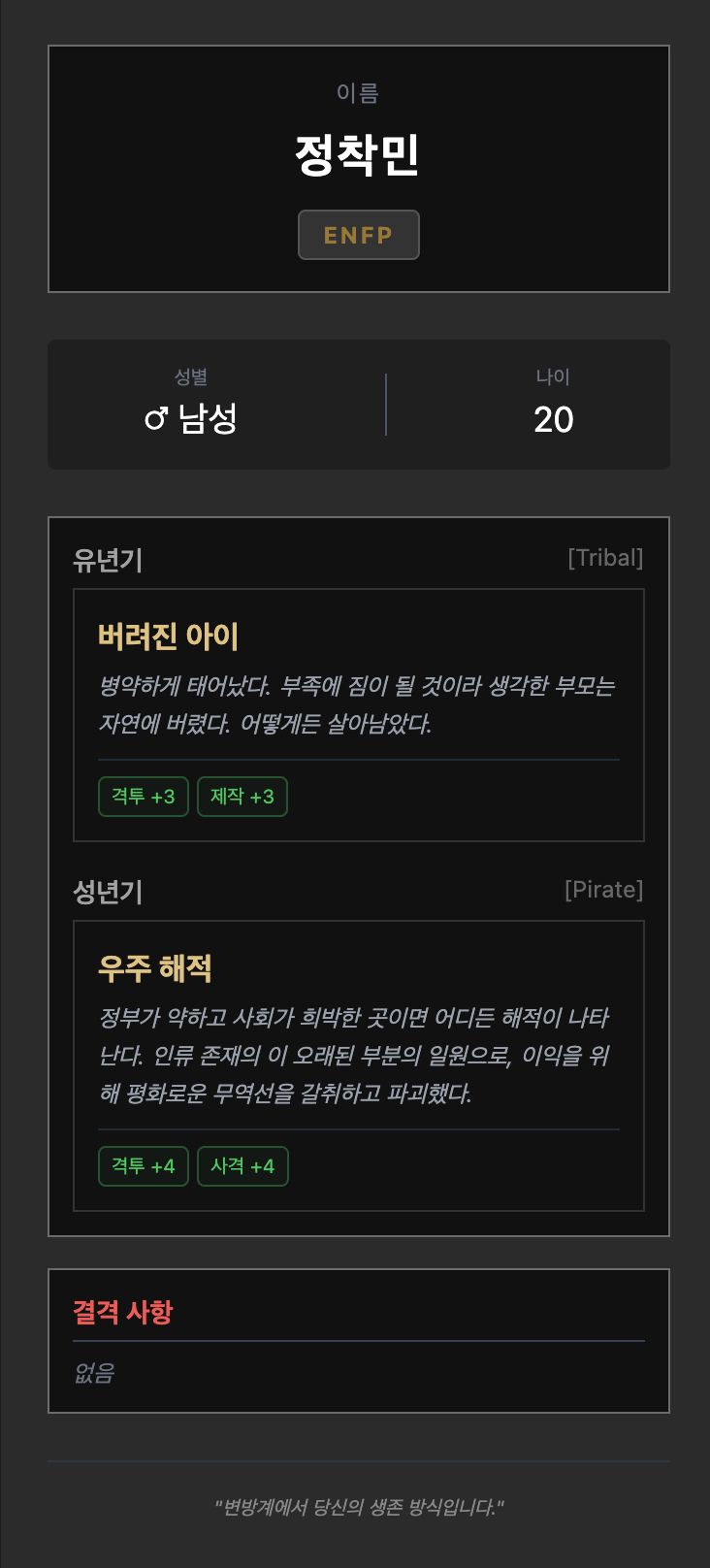Image resolution: width=710 pixels, height=1568 pixels.
Task: Switch to the 나이 section
Action: (553, 376)
